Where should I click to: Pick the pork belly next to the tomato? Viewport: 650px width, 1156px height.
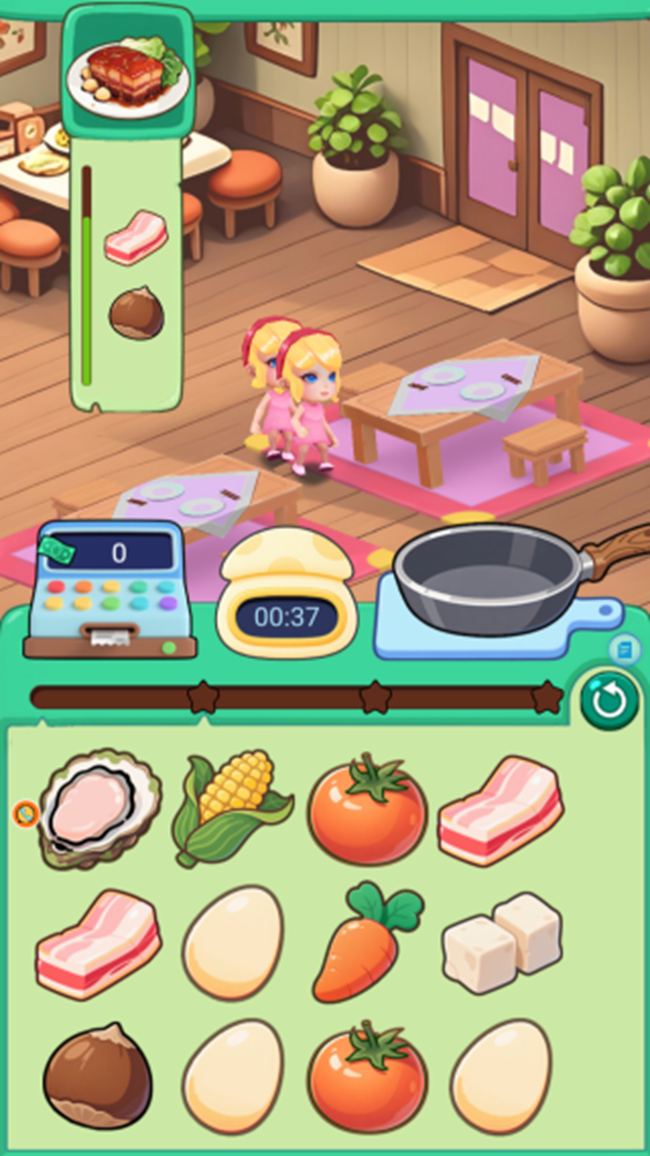(501, 809)
